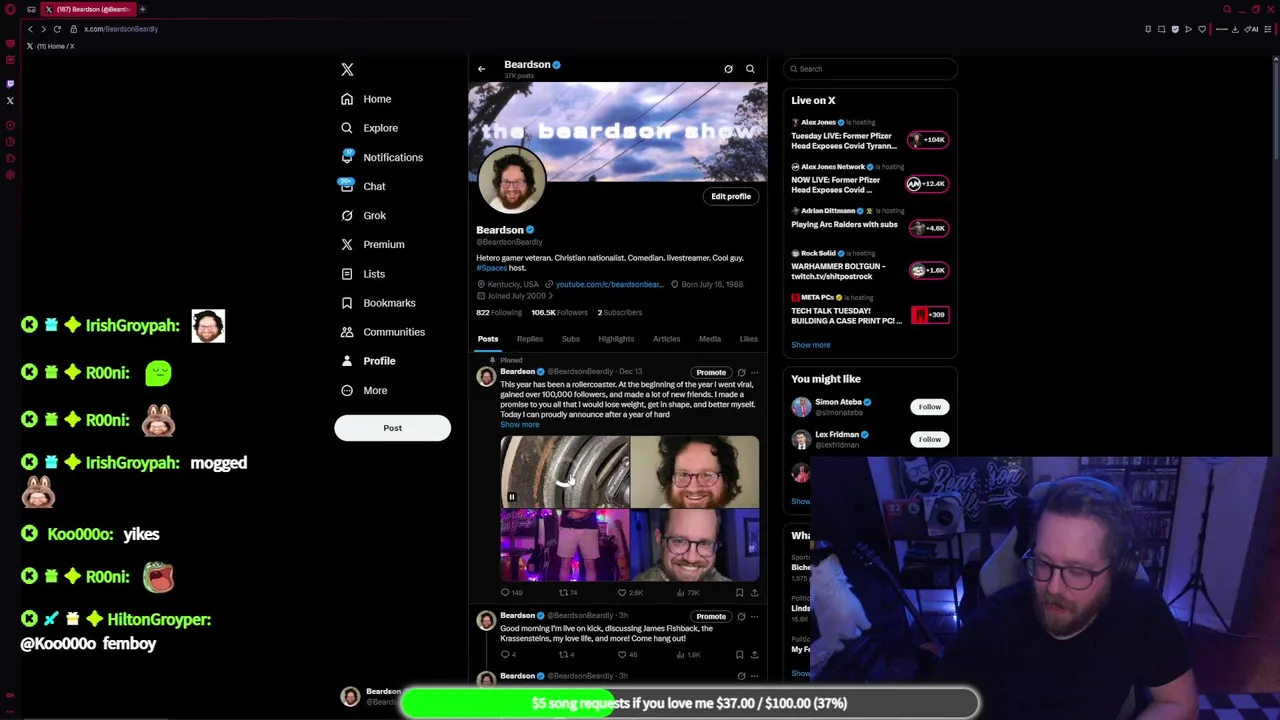Open the Chat section

pos(373,186)
